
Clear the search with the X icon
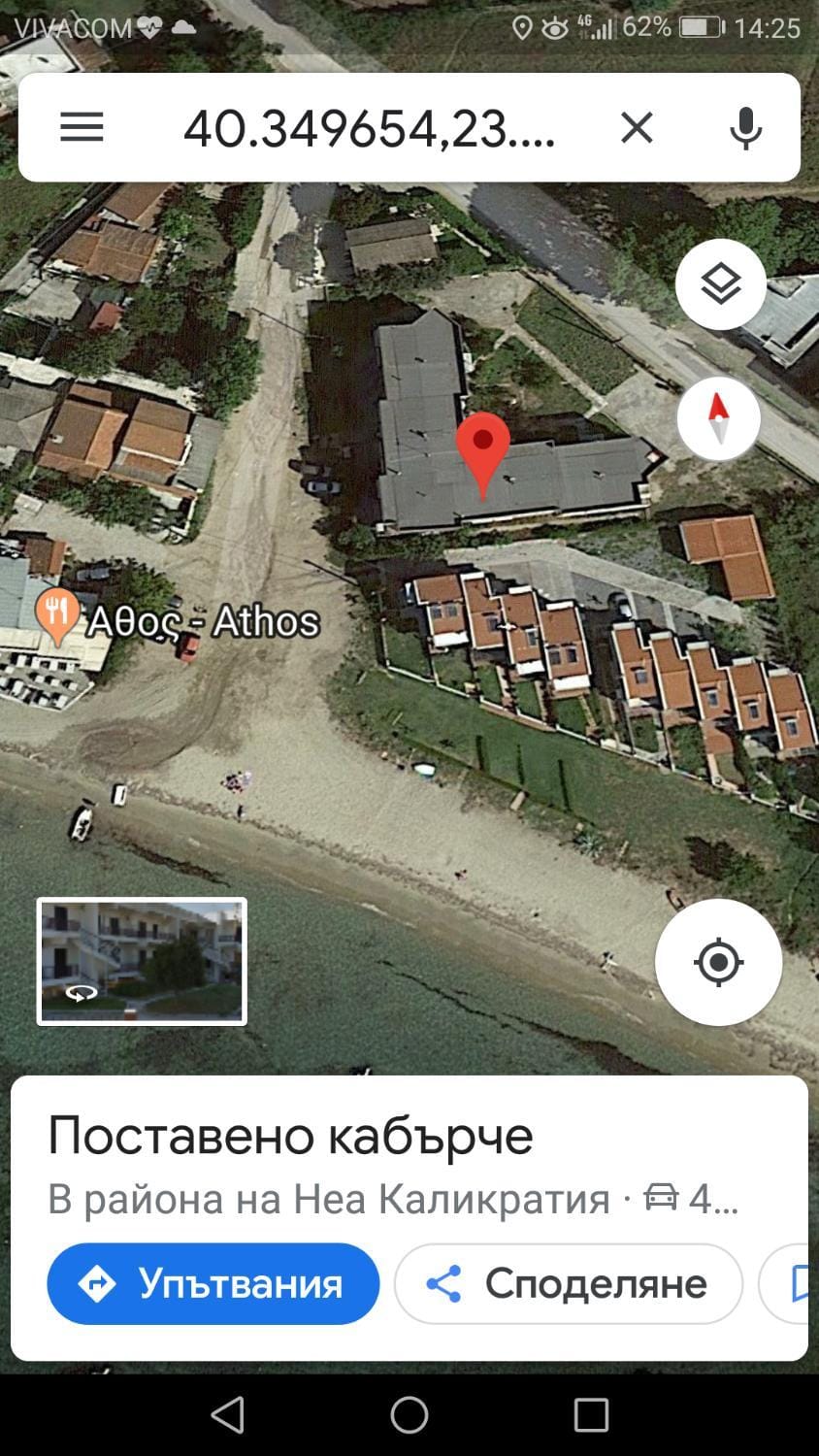(637, 127)
